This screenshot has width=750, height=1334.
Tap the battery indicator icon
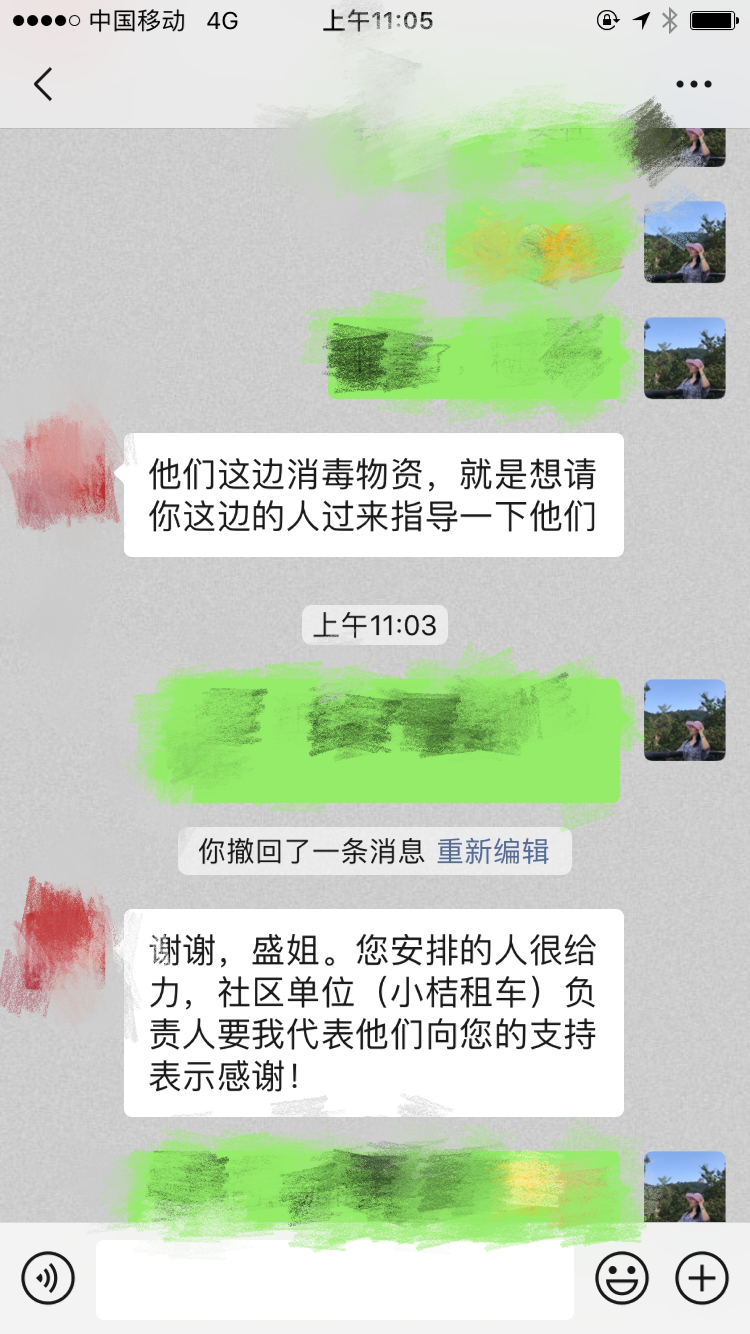pyautogui.click(x=714, y=19)
